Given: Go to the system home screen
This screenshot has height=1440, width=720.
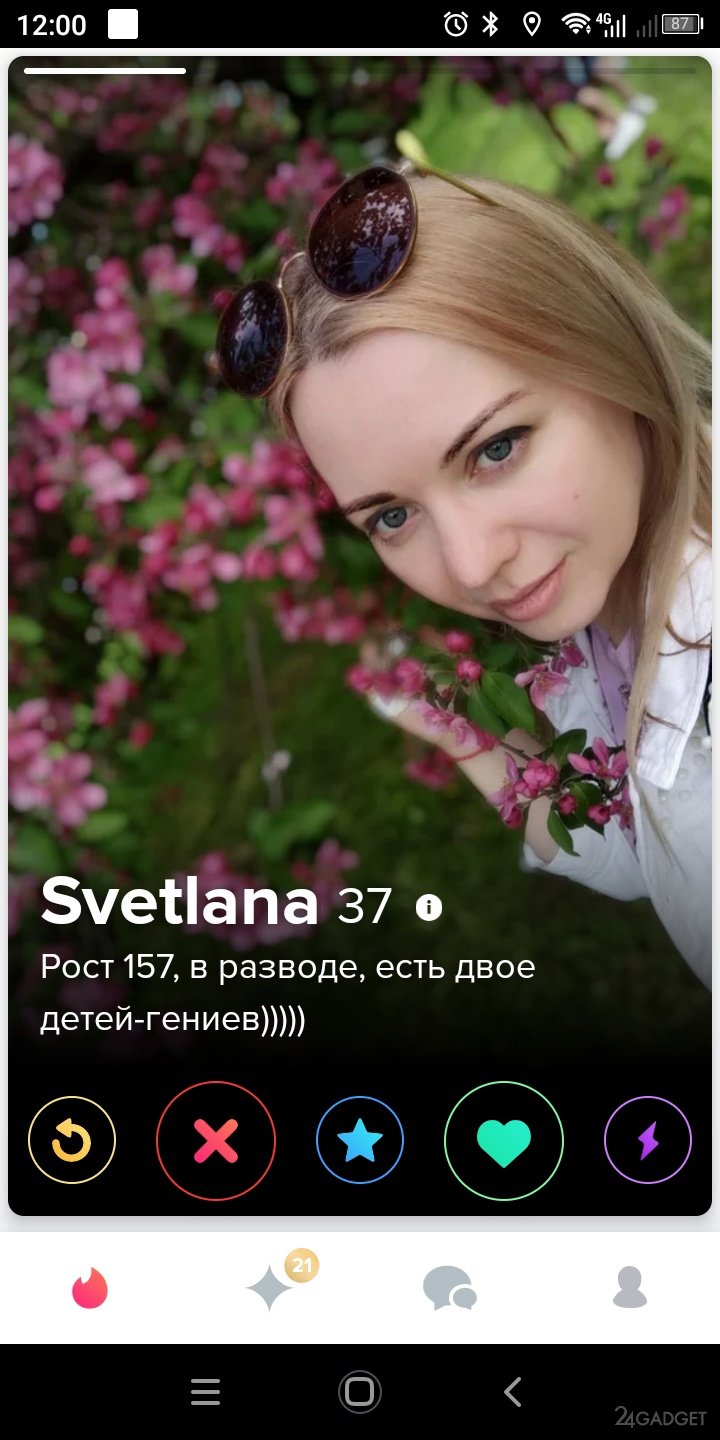Looking at the screenshot, I should click(x=359, y=1392).
